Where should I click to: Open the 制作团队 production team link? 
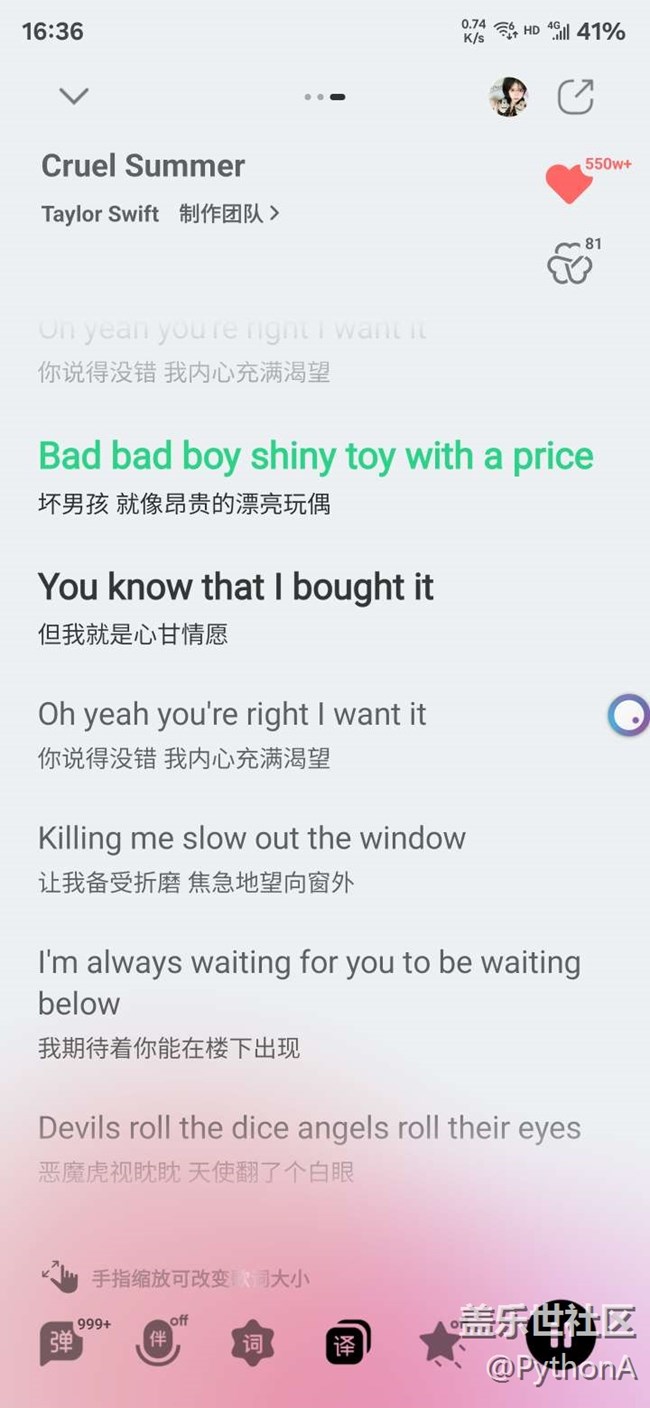point(229,213)
